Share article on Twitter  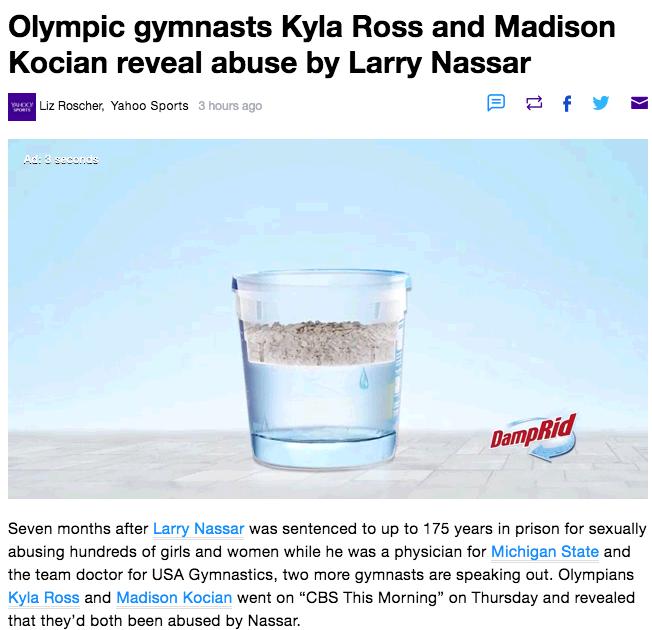[x=602, y=102]
